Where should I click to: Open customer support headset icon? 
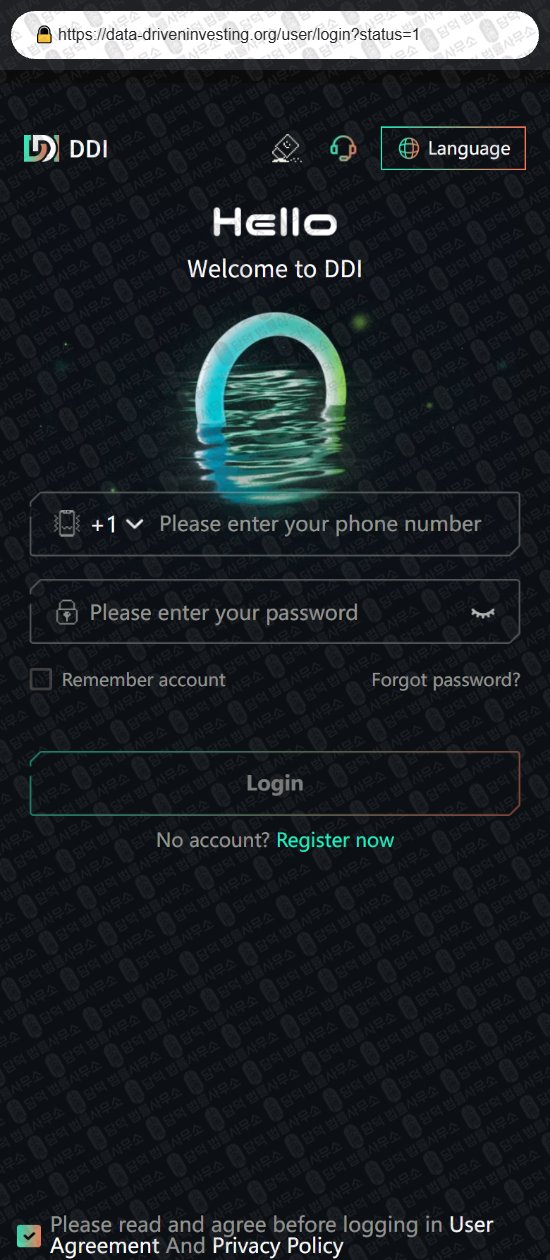pyautogui.click(x=343, y=148)
